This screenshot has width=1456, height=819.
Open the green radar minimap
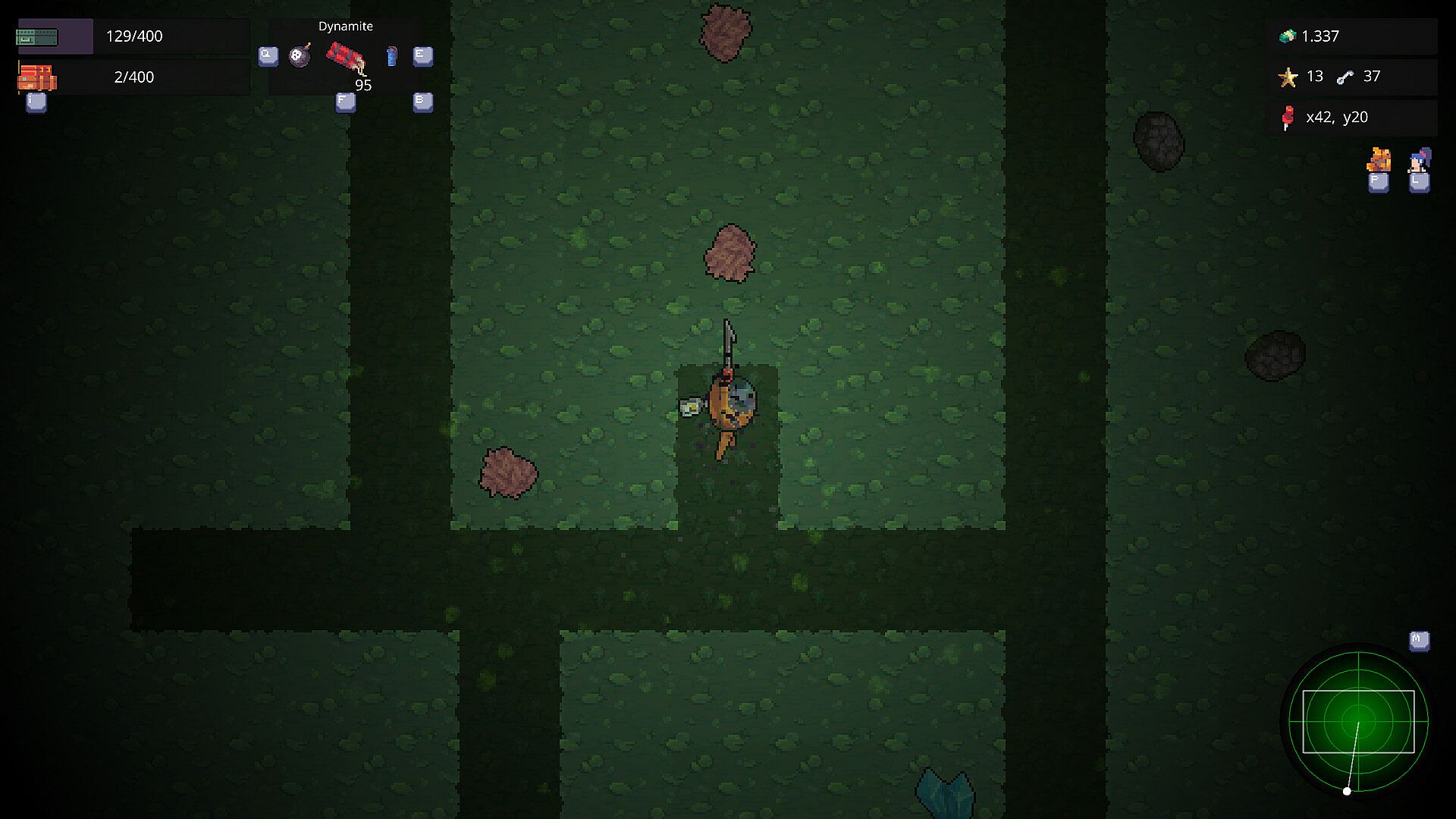point(1358,721)
